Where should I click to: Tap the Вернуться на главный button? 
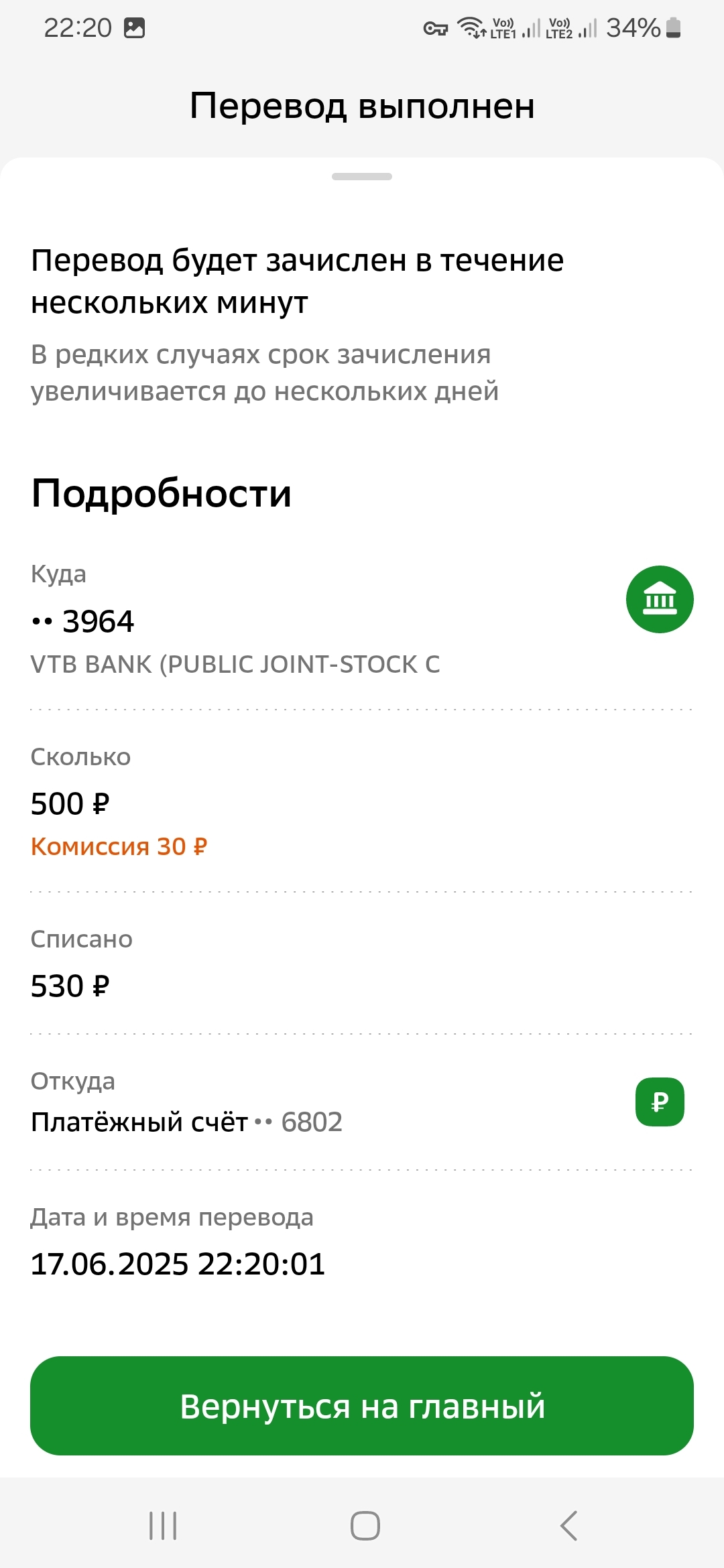click(362, 1405)
